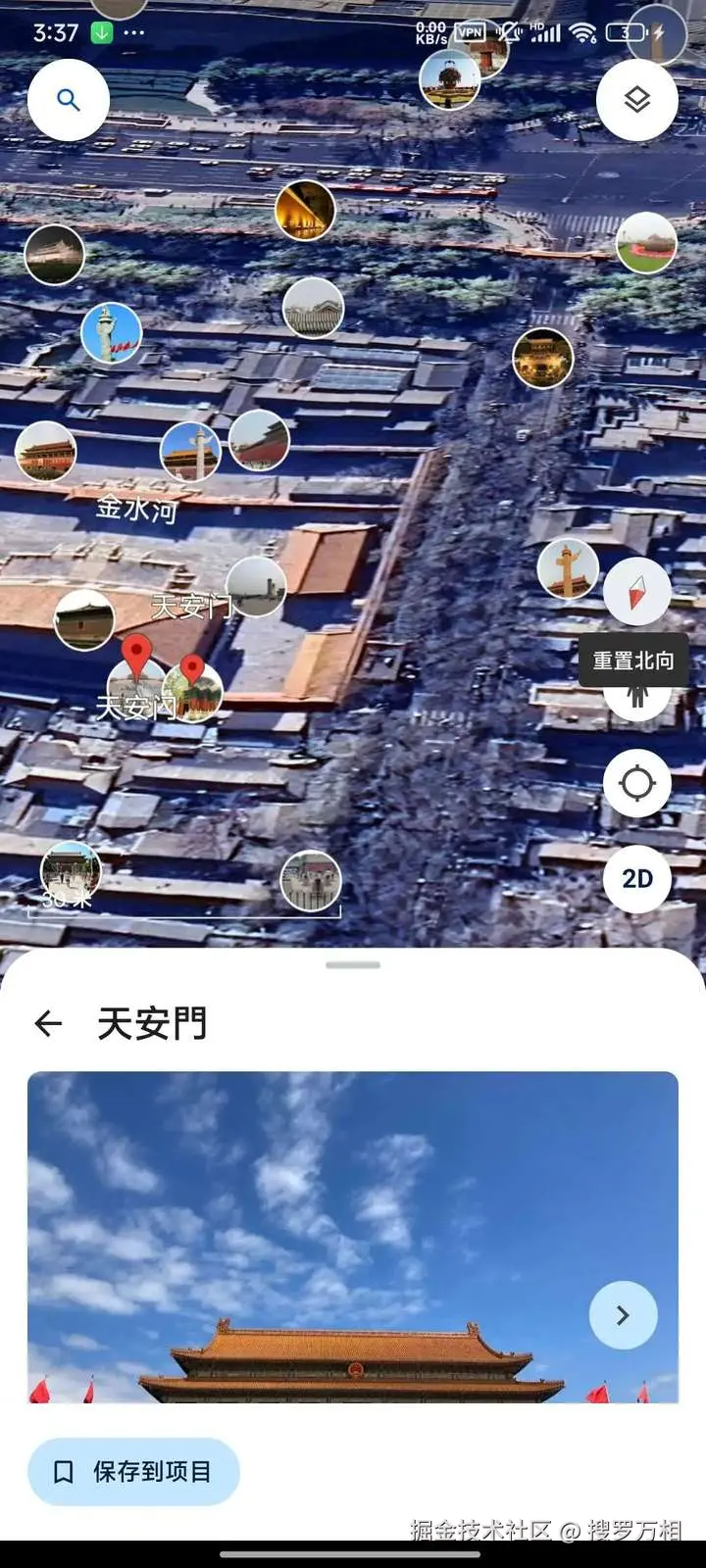Reset the compass to north

tap(637, 592)
